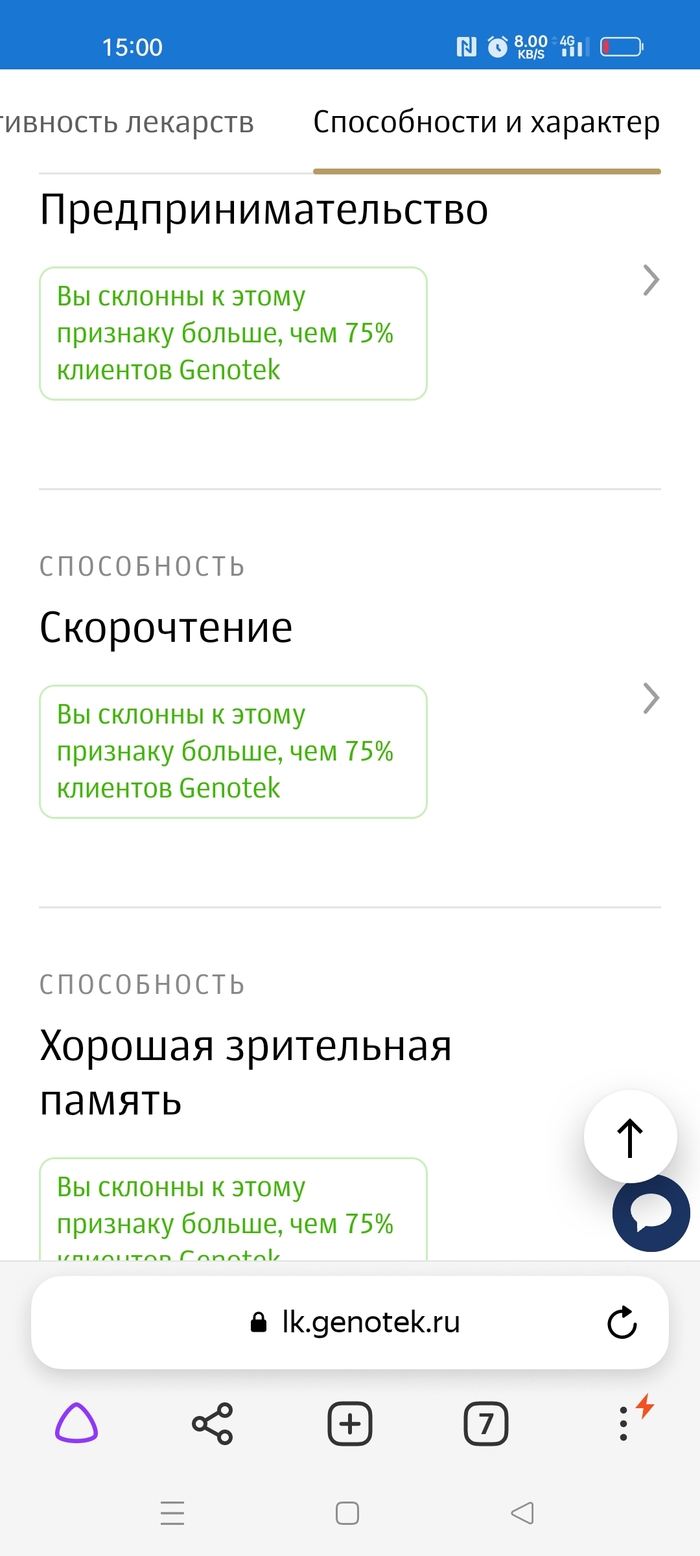Image resolution: width=700 pixels, height=1556 pixels.
Task: Open a new browser tab
Action: tap(349, 1423)
